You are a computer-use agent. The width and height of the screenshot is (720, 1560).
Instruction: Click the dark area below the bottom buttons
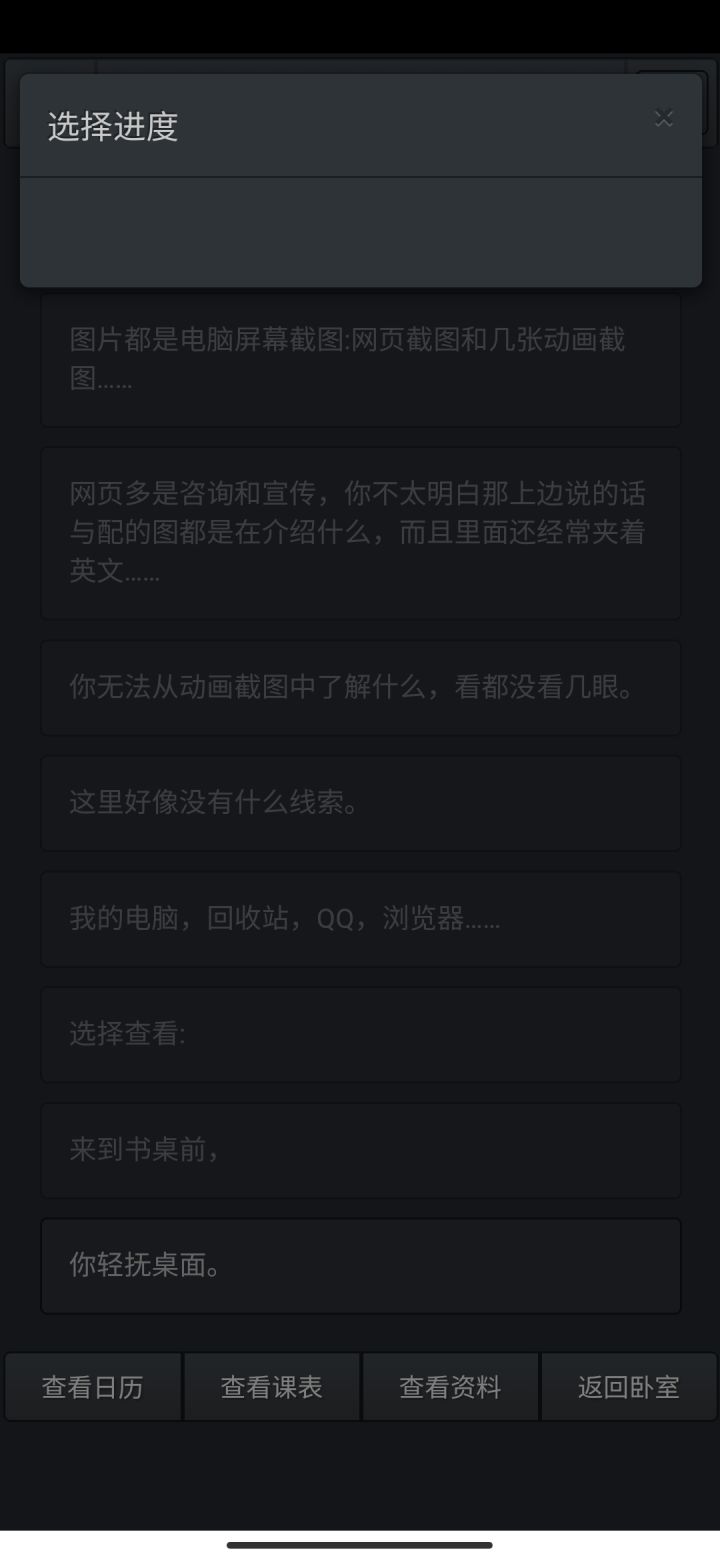[360, 1470]
